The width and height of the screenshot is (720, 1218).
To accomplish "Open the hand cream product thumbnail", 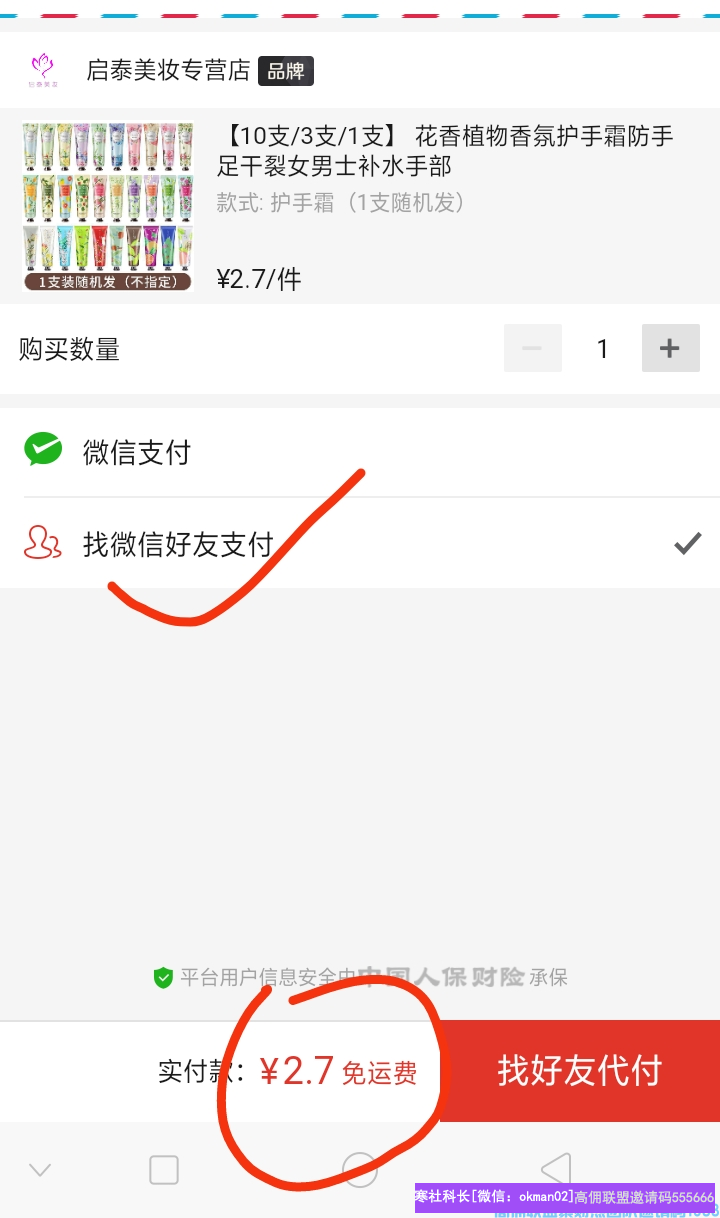I will 107,207.
